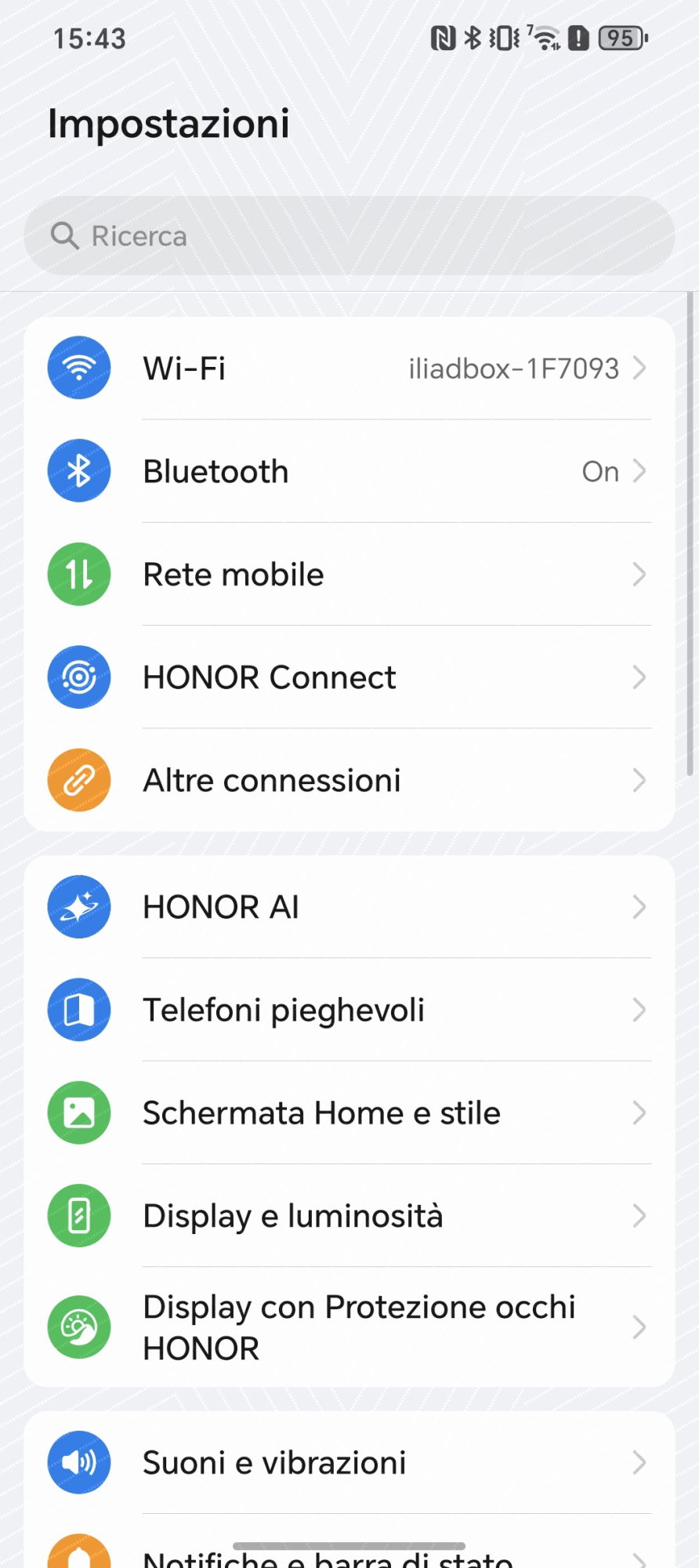Go to Telefoni pieghevoli
699x1568 pixels.
tap(349, 1010)
